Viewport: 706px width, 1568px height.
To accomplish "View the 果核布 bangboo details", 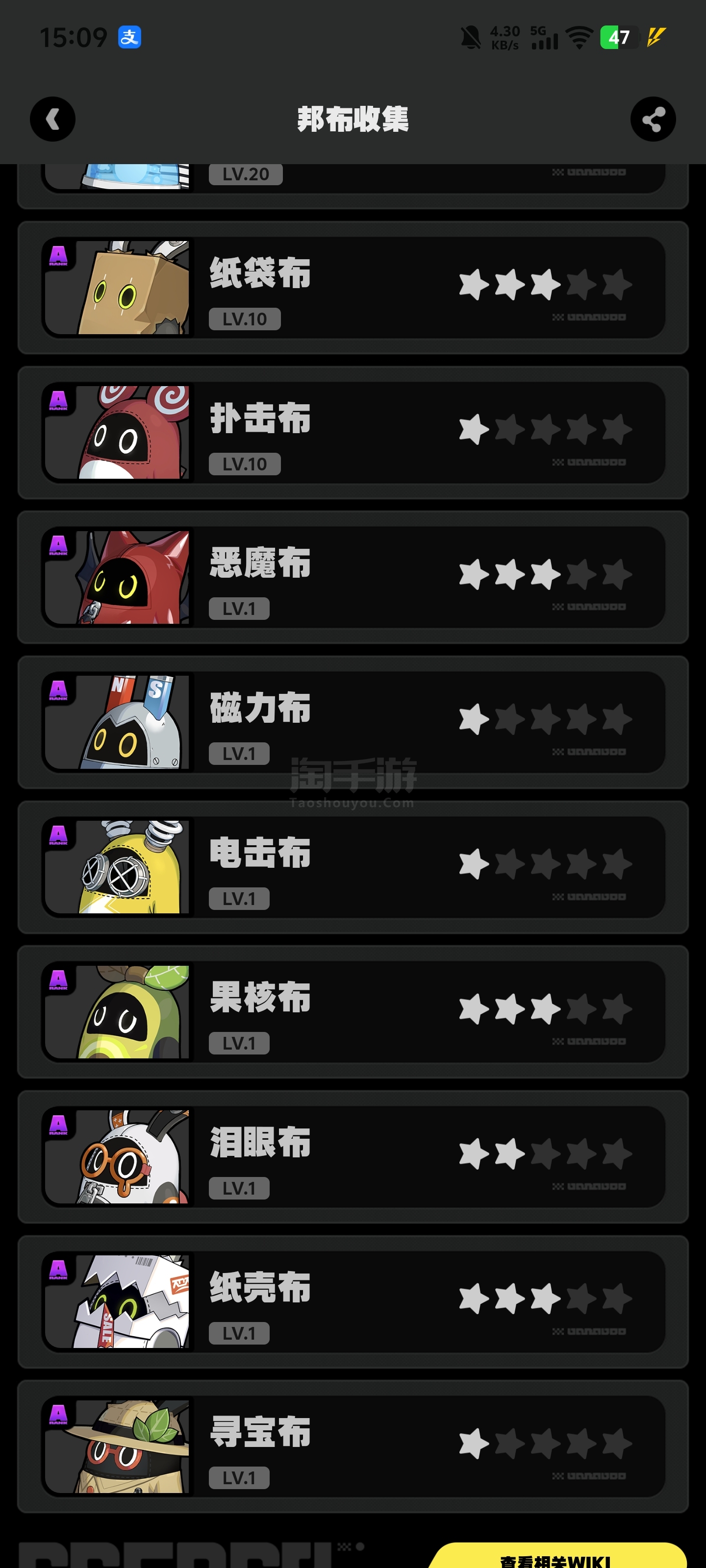I will (353, 1012).
